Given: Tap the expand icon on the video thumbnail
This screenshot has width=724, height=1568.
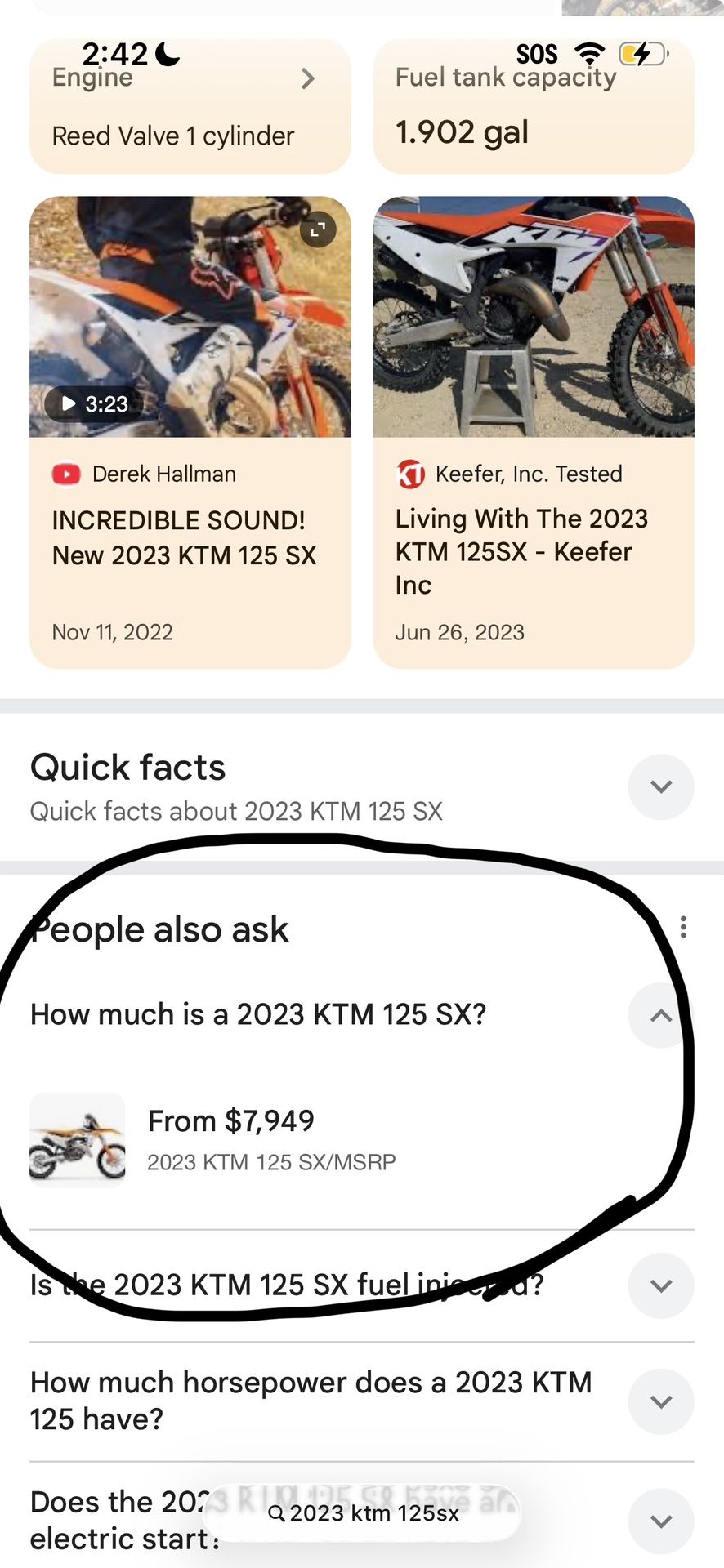Looking at the screenshot, I should (x=318, y=229).
